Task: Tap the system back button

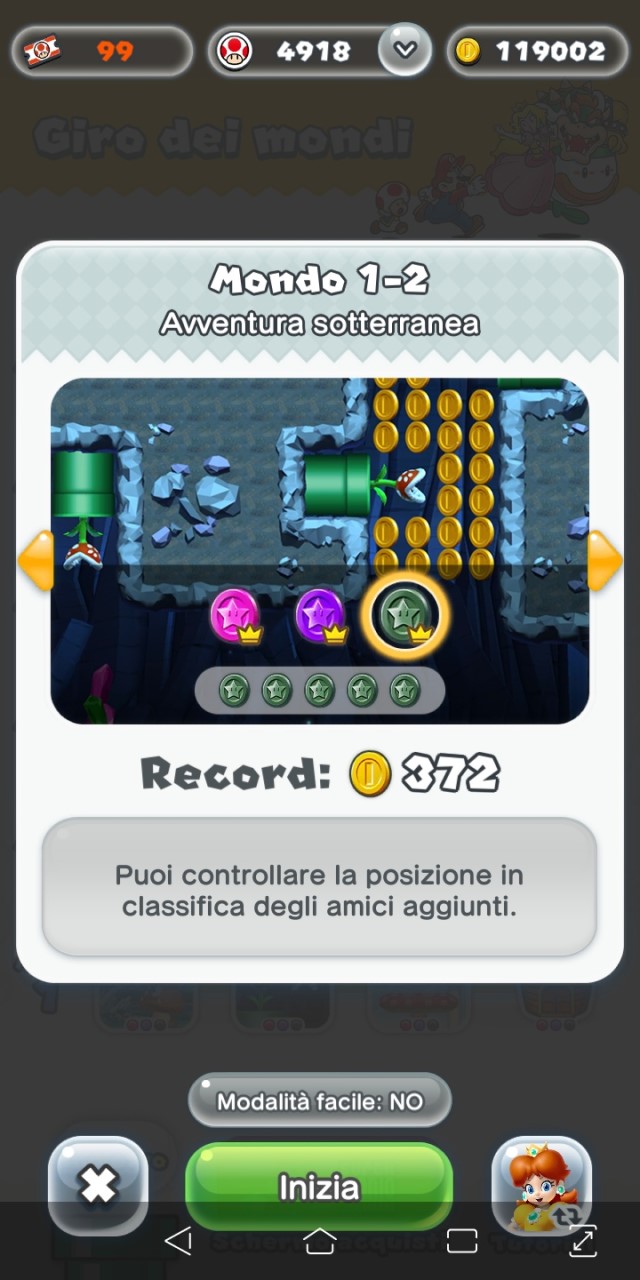Action: (x=178, y=1241)
